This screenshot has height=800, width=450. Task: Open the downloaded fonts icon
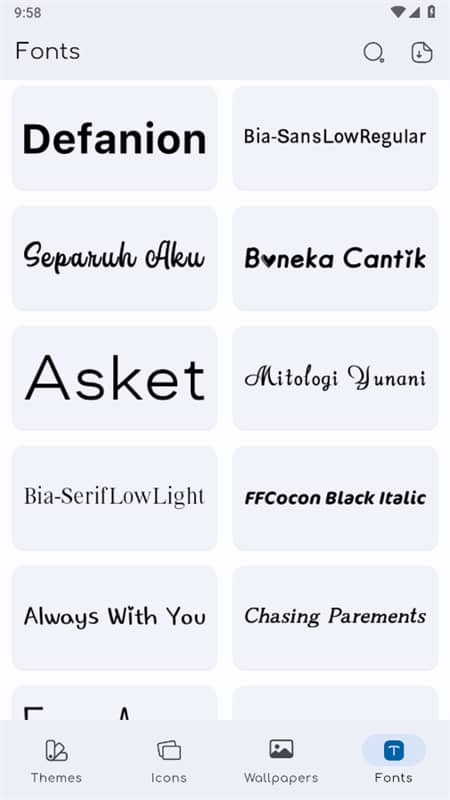[422, 52]
